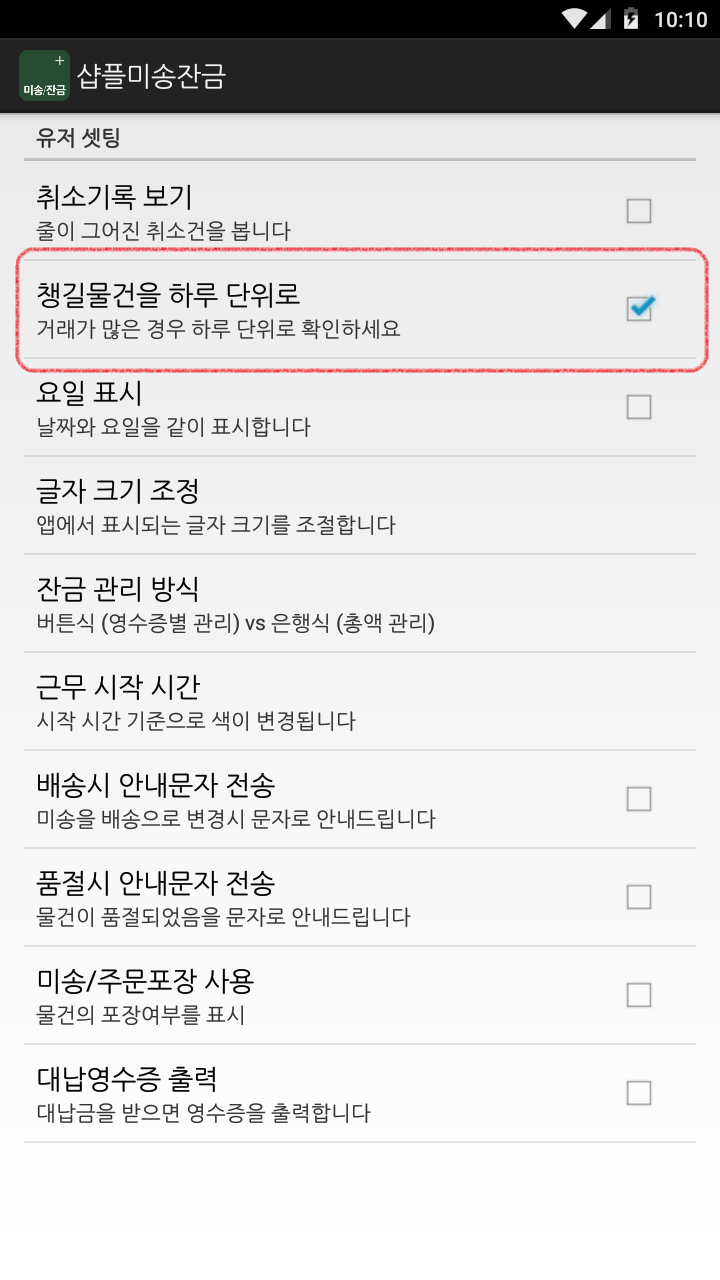Image resolution: width=720 pixels, height=1280 pixels.
Task: Open 근무 시작 시간 setting
Action: [x=360, y=702]
